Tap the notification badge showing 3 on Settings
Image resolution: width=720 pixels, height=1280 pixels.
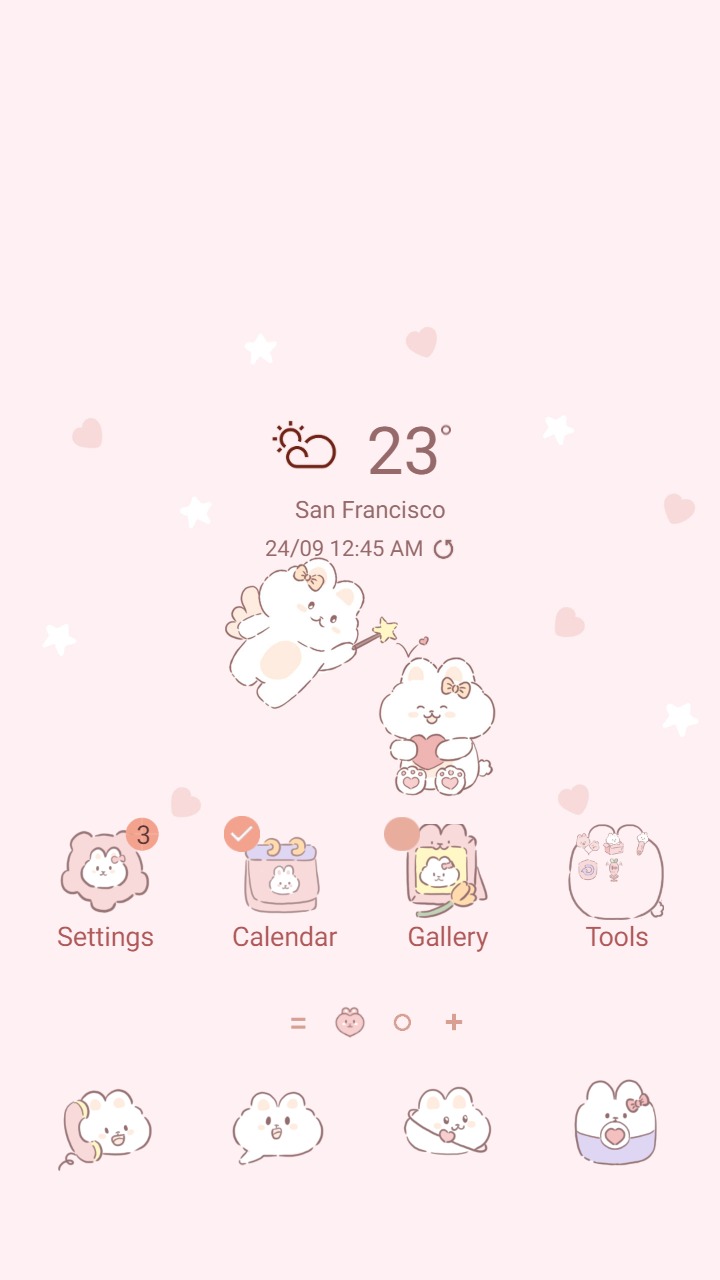click(x=142, y=831)
